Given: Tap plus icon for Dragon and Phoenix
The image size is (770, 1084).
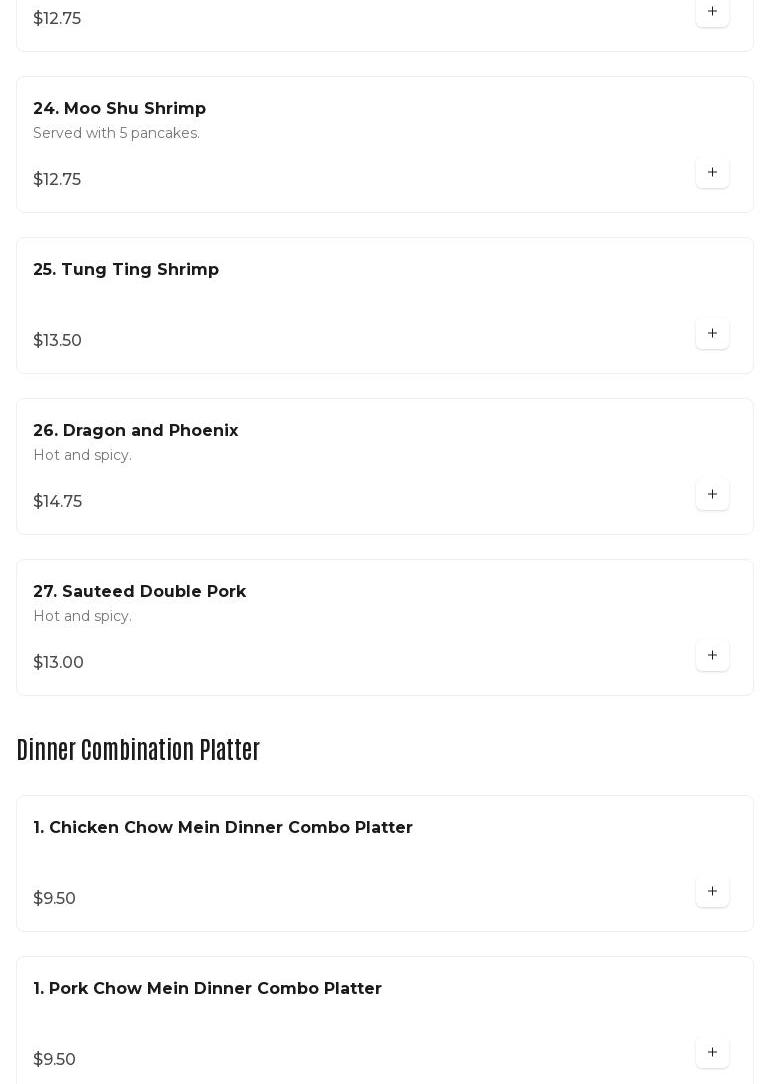Looking at the screenshot, I should pos(712,495).
